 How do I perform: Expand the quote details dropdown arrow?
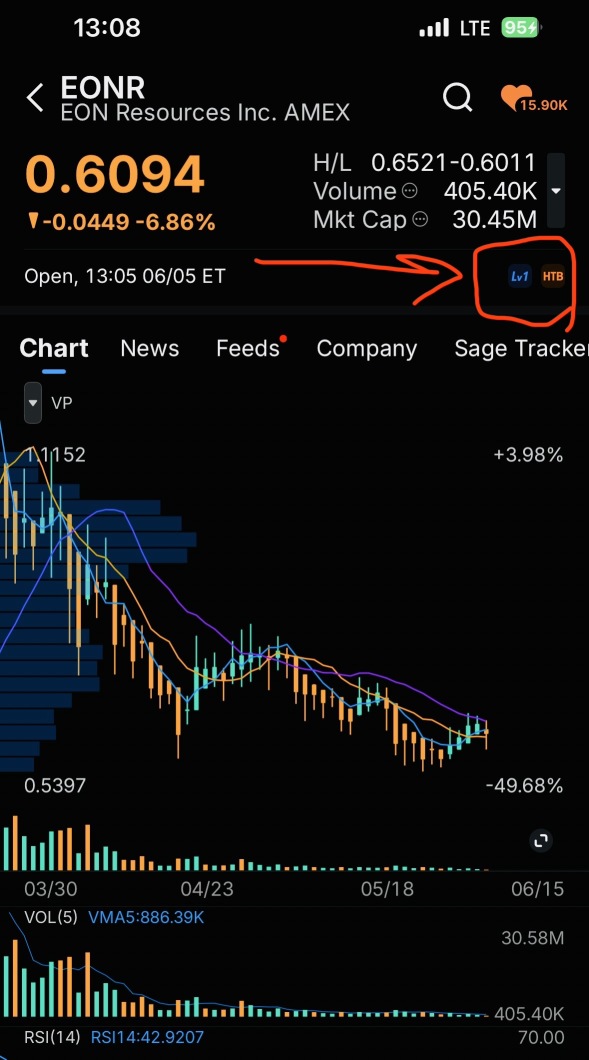556,191
